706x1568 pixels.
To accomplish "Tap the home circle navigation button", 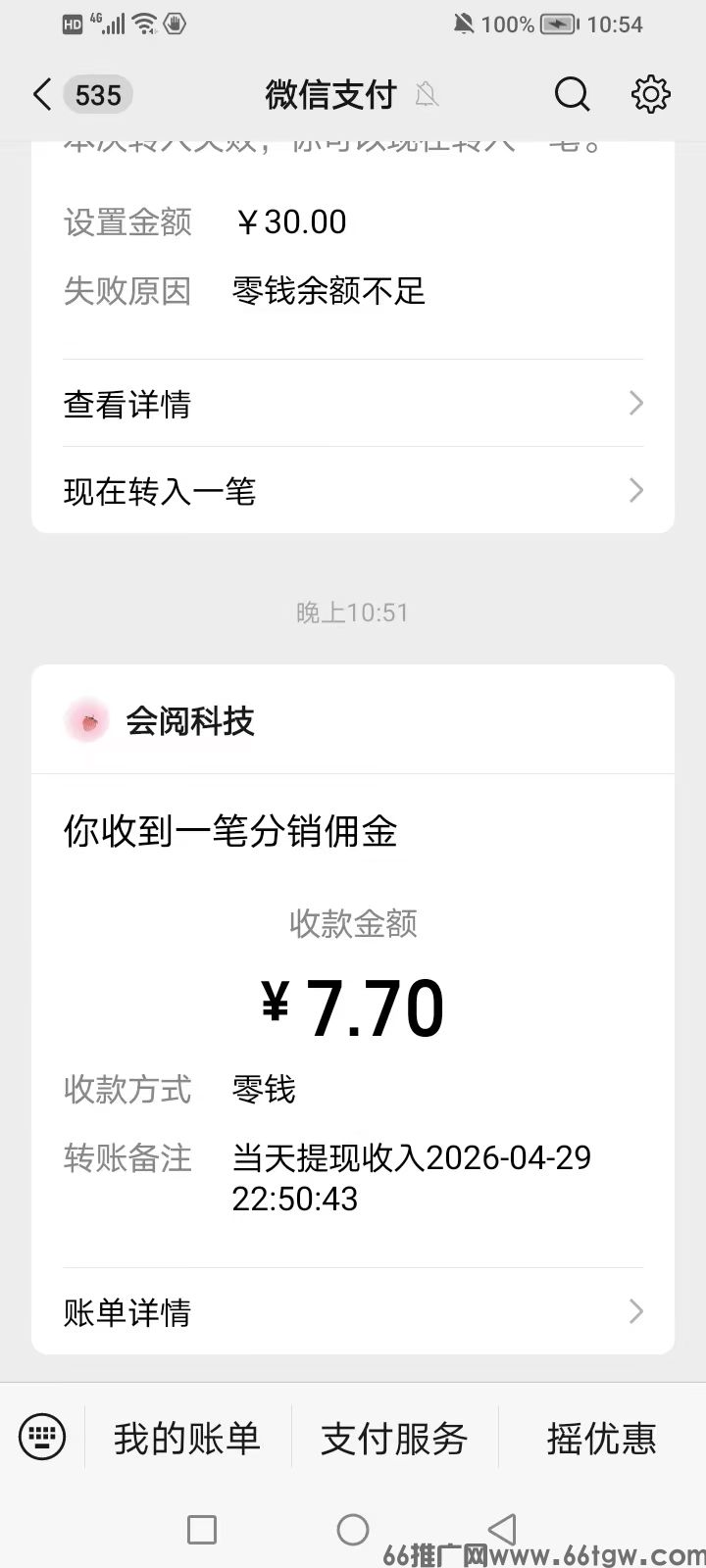I will [x=353, y=1529].
